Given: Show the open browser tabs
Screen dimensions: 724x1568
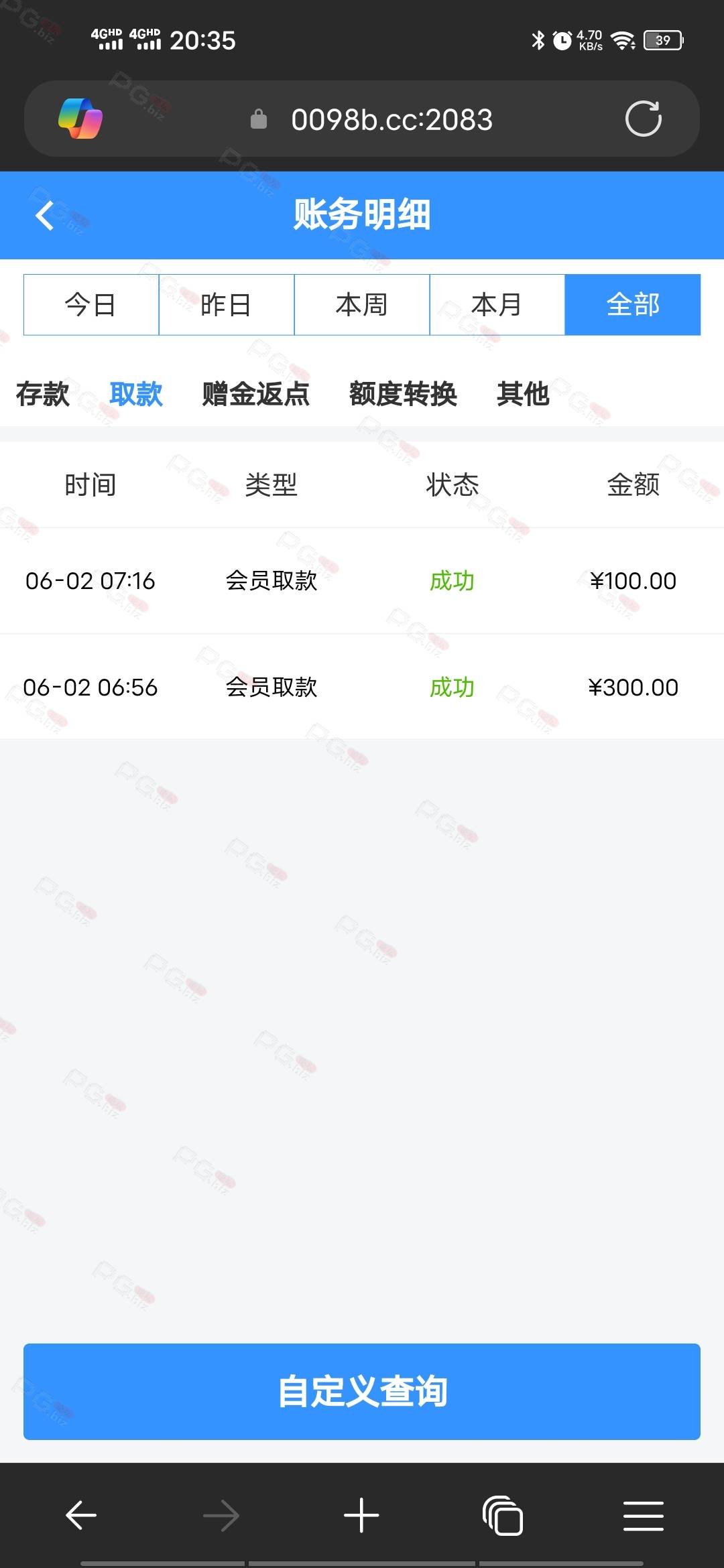Looking at the screenshot, I should [502, 1516].
